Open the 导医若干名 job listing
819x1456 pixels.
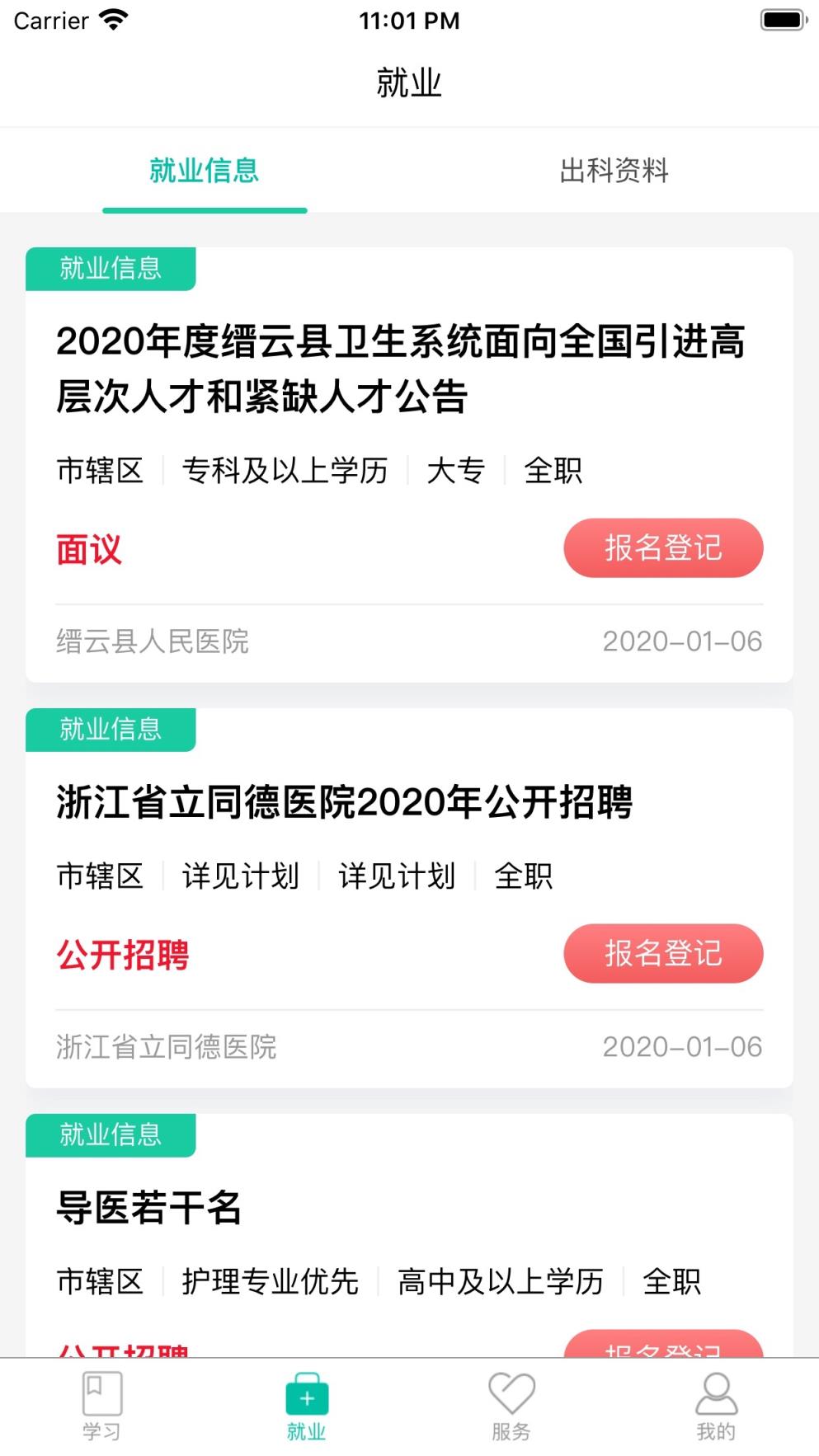coord(148,1209)
